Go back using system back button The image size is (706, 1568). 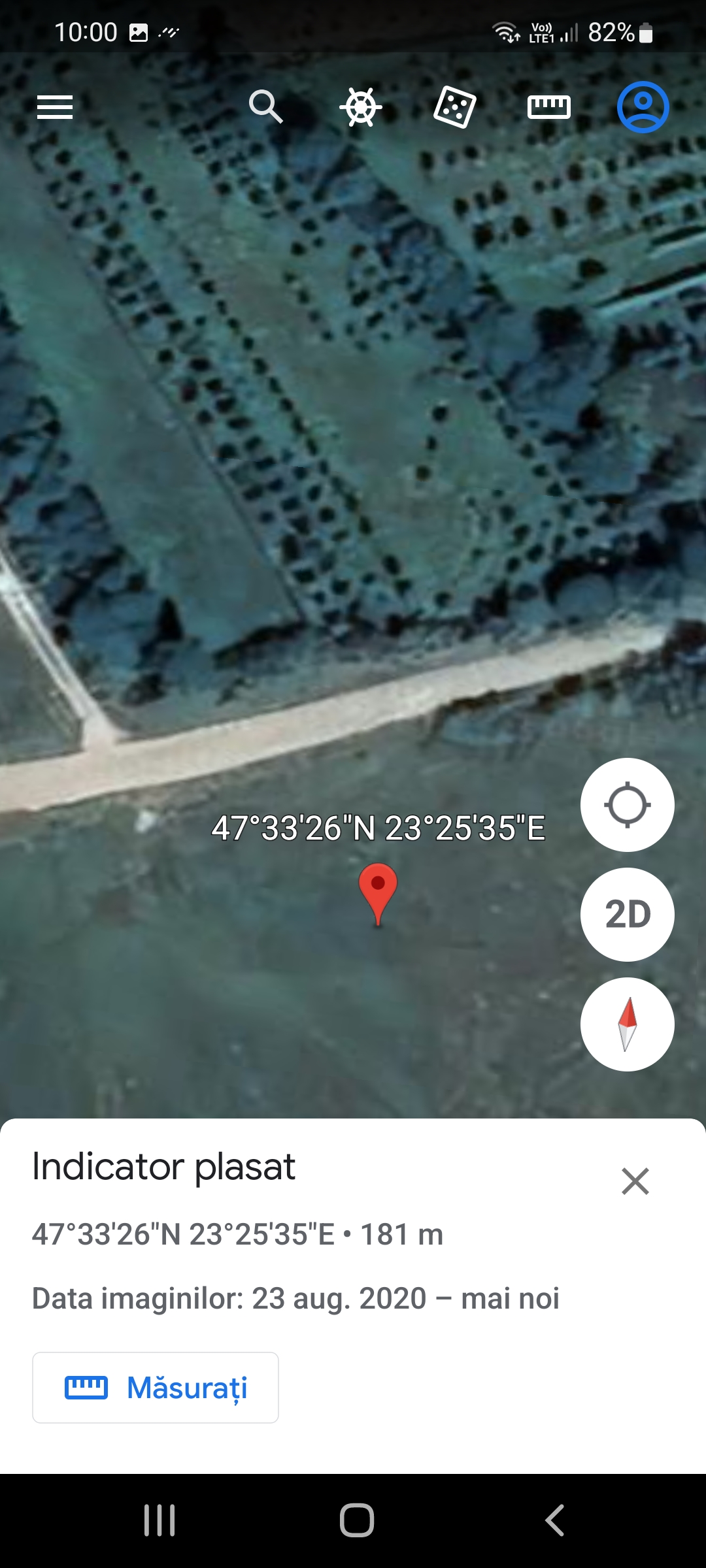554,1520
